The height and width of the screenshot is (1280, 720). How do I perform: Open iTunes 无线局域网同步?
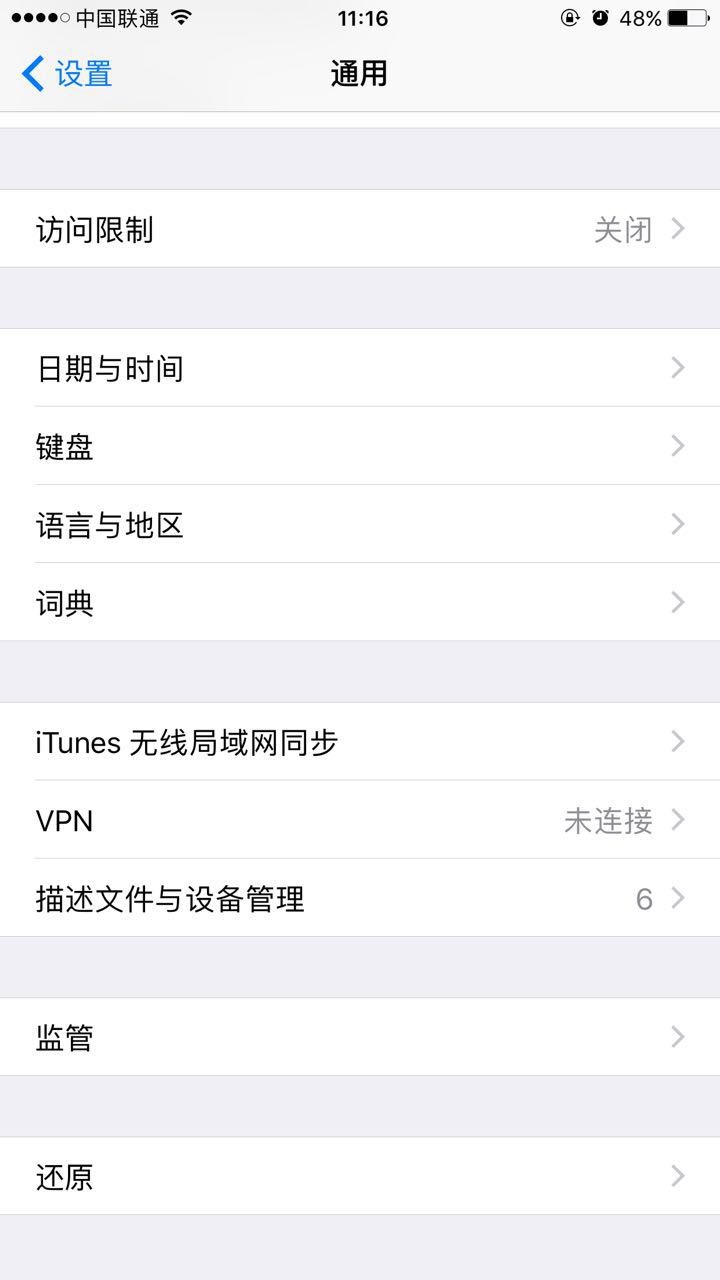360,742
